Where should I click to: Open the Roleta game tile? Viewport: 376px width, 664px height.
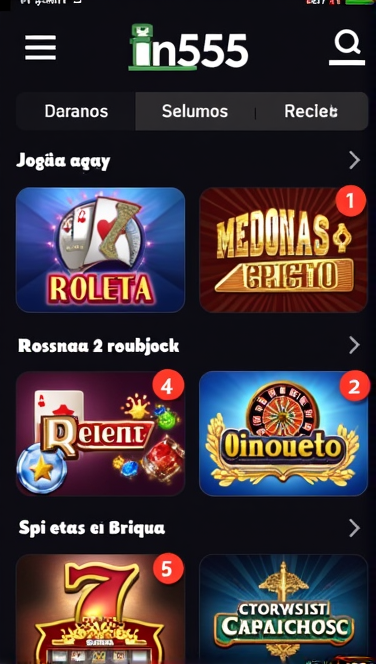(100, 250)
